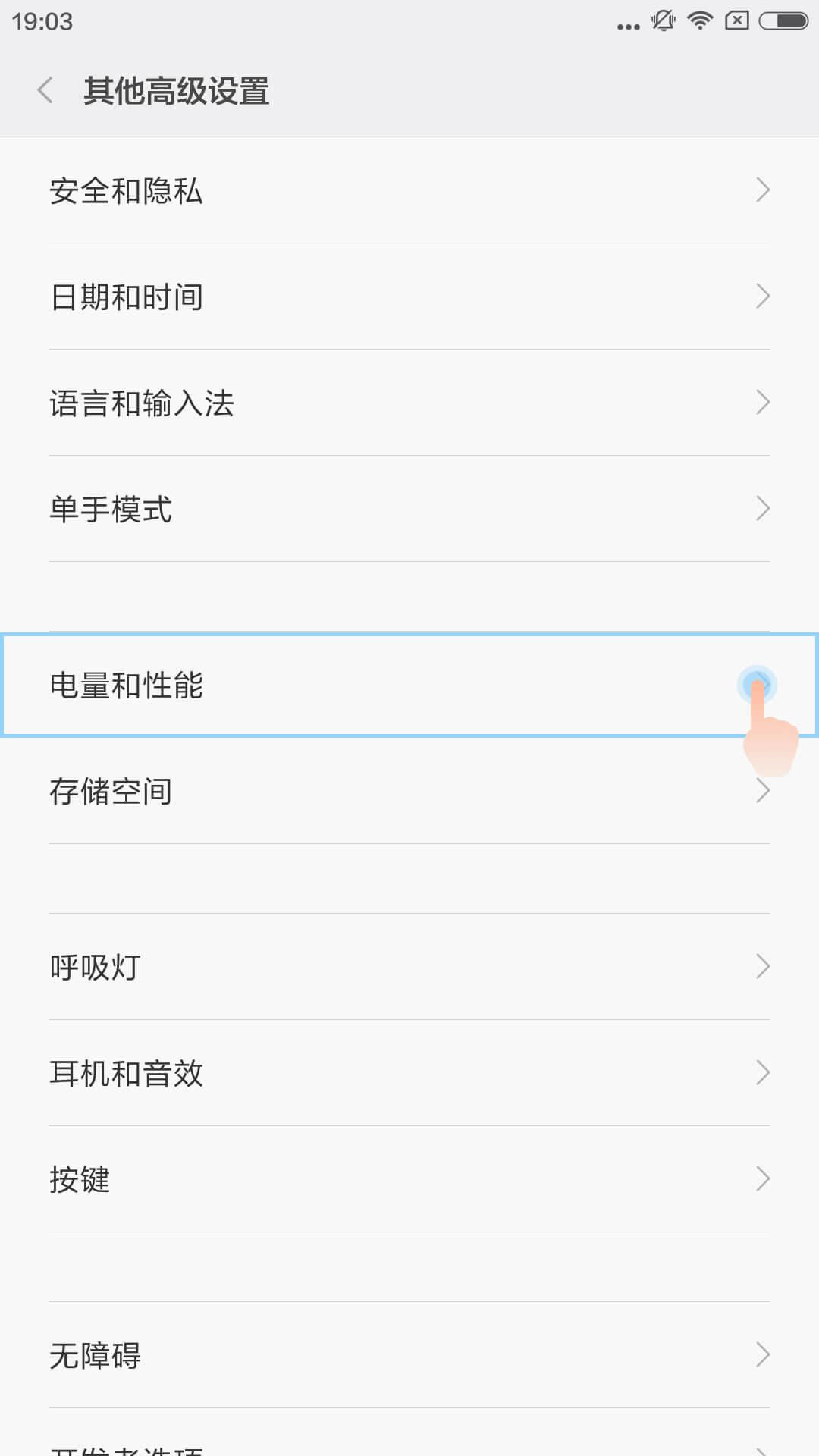Go back from 其他高级设置
Image resolution: width=819 pixels, height=1456 pixels.
pyautogui.click(x=45, y=90)
